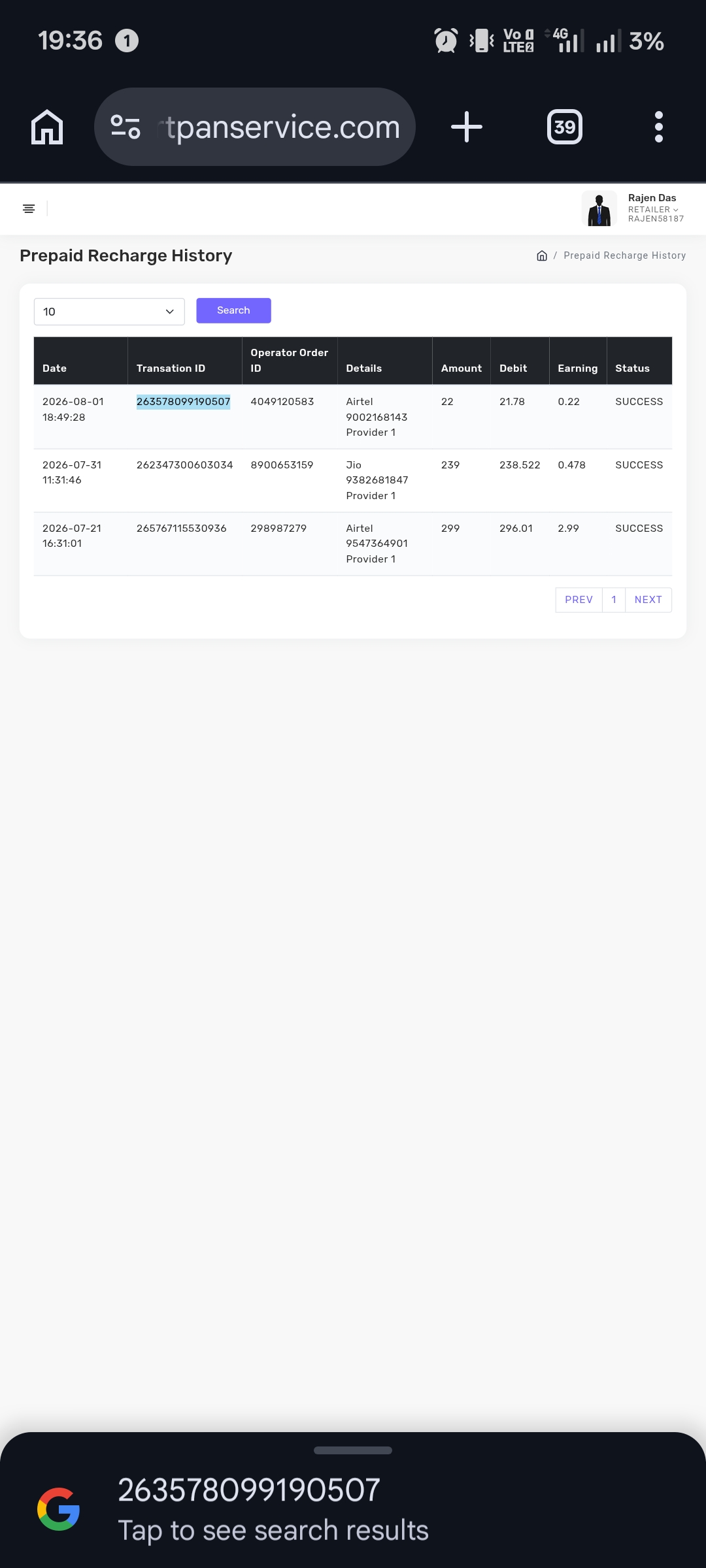Open the tab switcher showing 39 tabs
The image size is (706, 1568).
point(565,127)
